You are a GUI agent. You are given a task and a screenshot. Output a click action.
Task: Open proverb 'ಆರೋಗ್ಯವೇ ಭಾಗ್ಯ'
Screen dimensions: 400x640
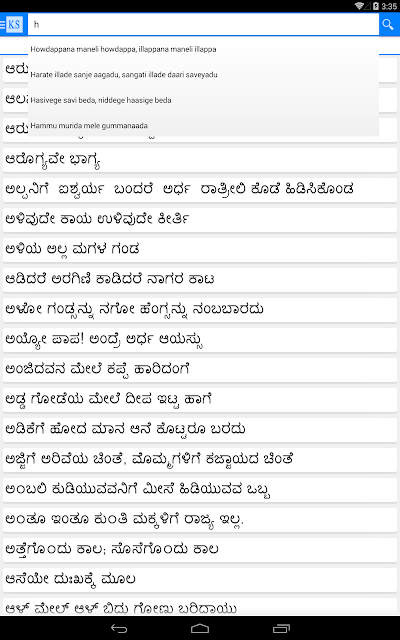tap(200, 160)
